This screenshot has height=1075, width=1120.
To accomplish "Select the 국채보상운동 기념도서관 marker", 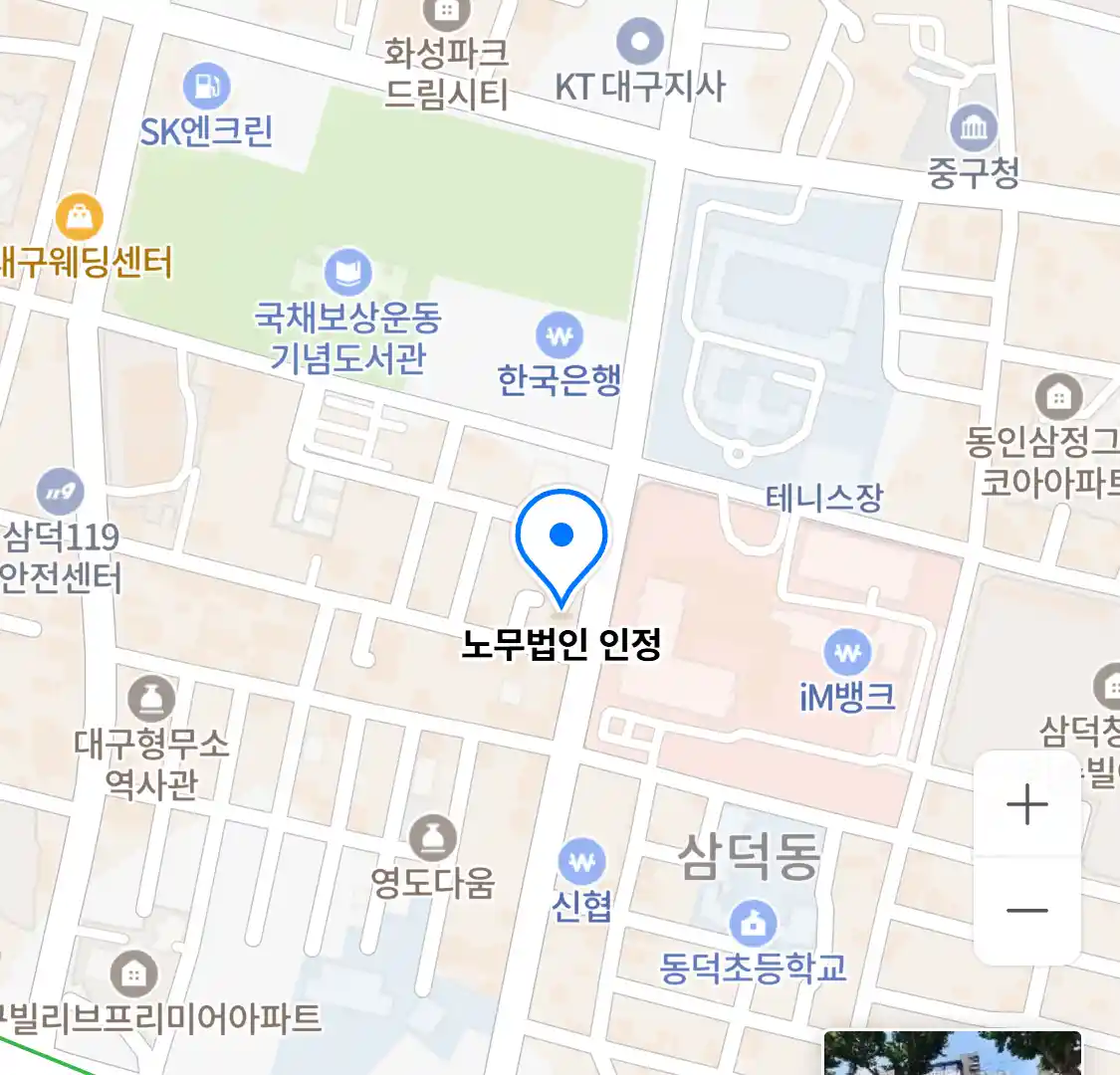I will (x=347, y=272).
